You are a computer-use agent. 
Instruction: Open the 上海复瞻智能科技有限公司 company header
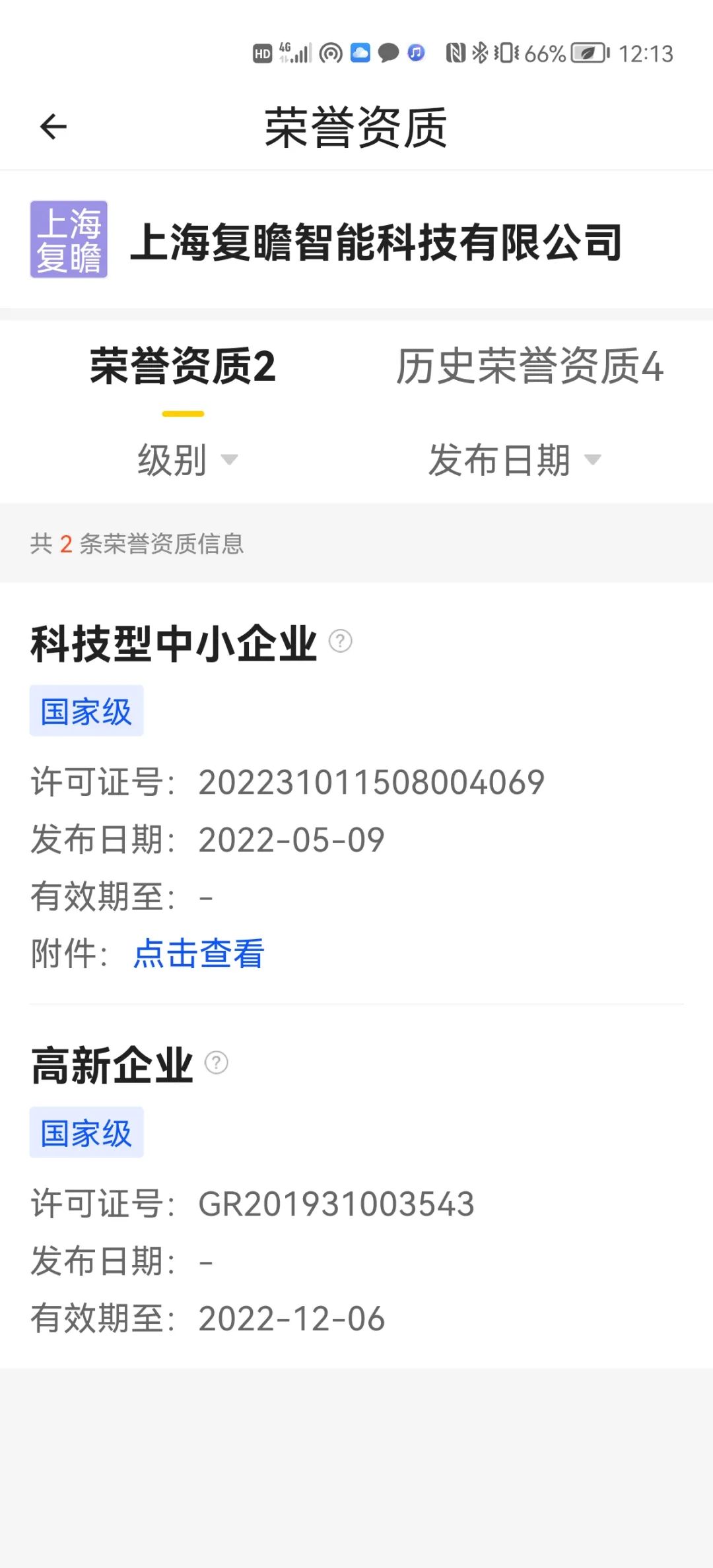click(376, 242)
